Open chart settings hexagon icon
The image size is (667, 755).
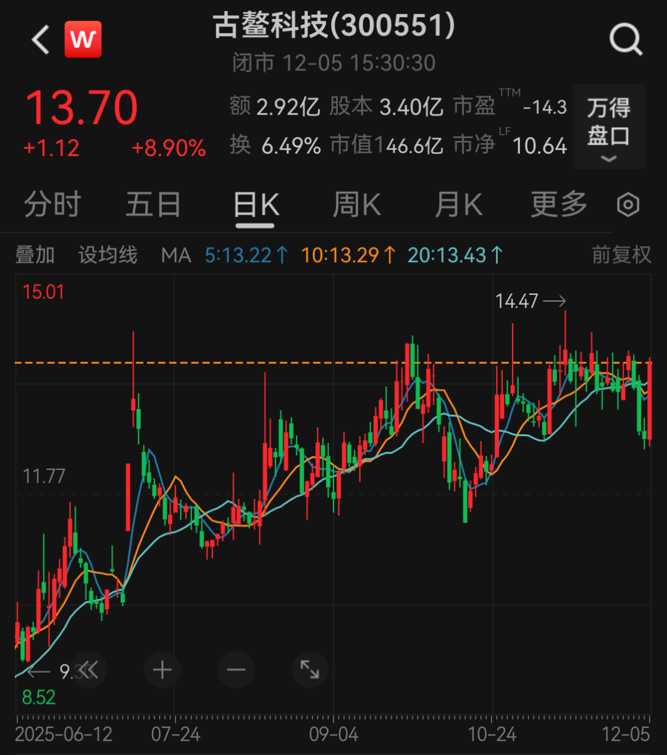[x=628, y=205]
